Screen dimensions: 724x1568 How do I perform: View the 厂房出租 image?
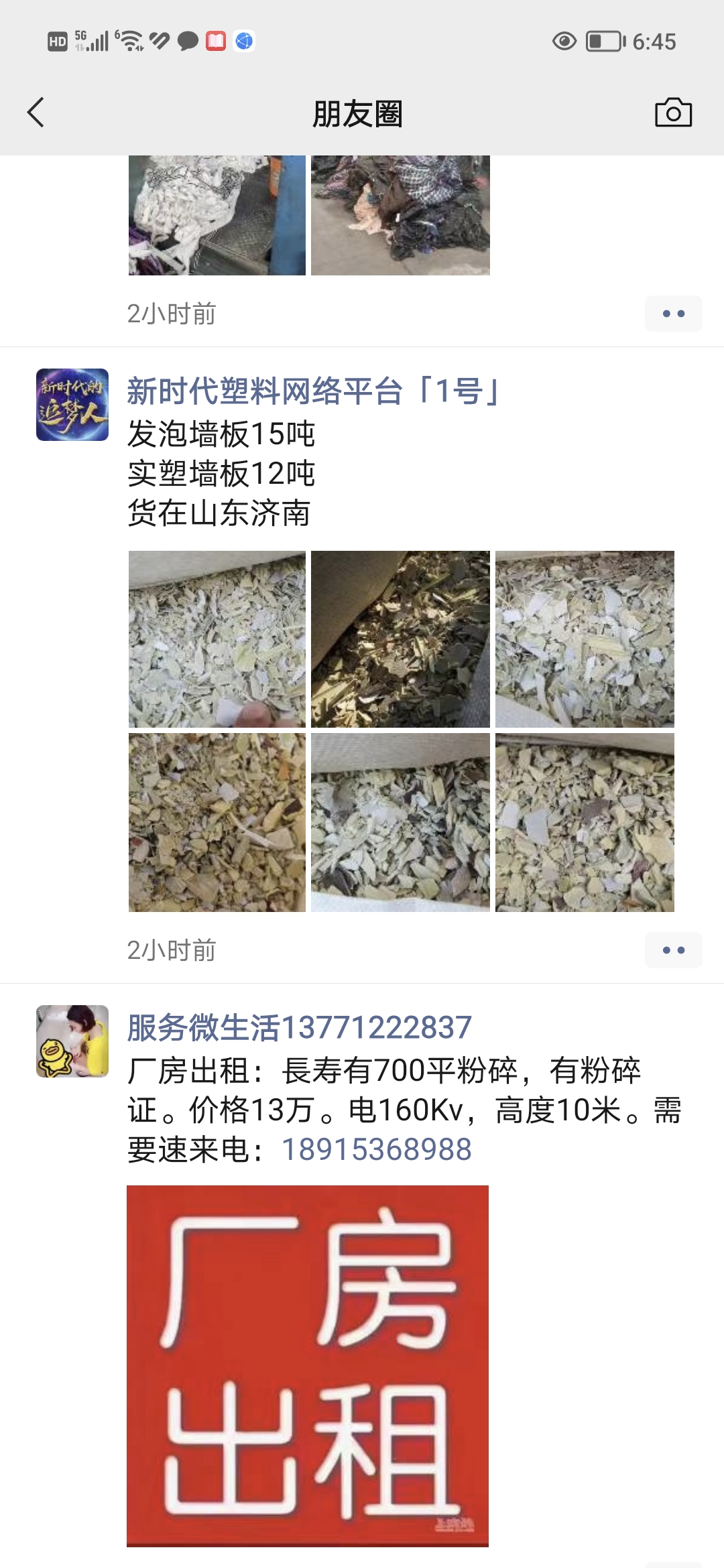point(308,1366)
